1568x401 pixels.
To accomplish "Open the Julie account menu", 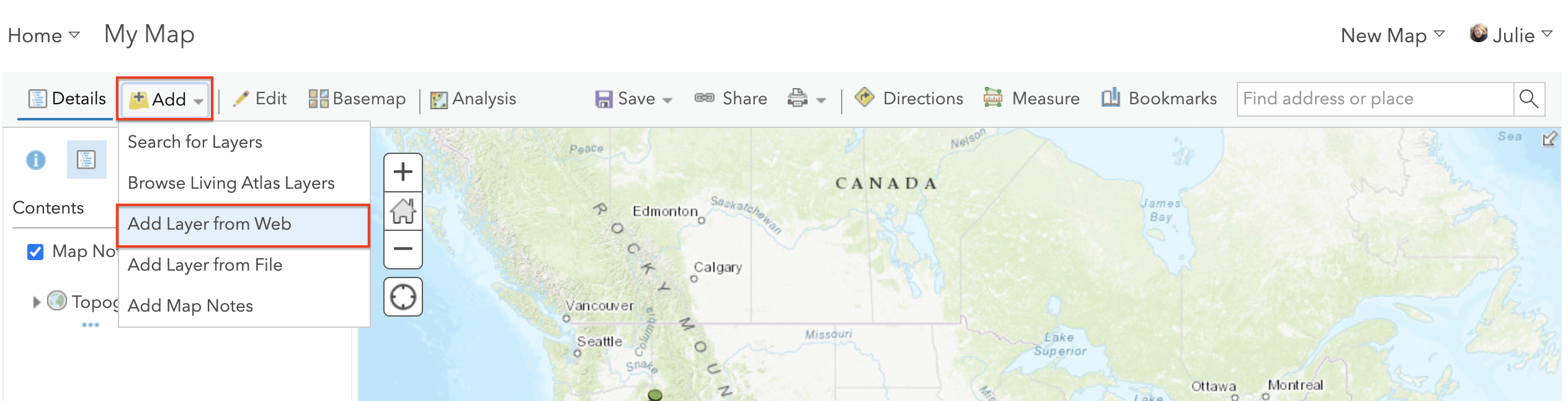I will point(1511,35).
